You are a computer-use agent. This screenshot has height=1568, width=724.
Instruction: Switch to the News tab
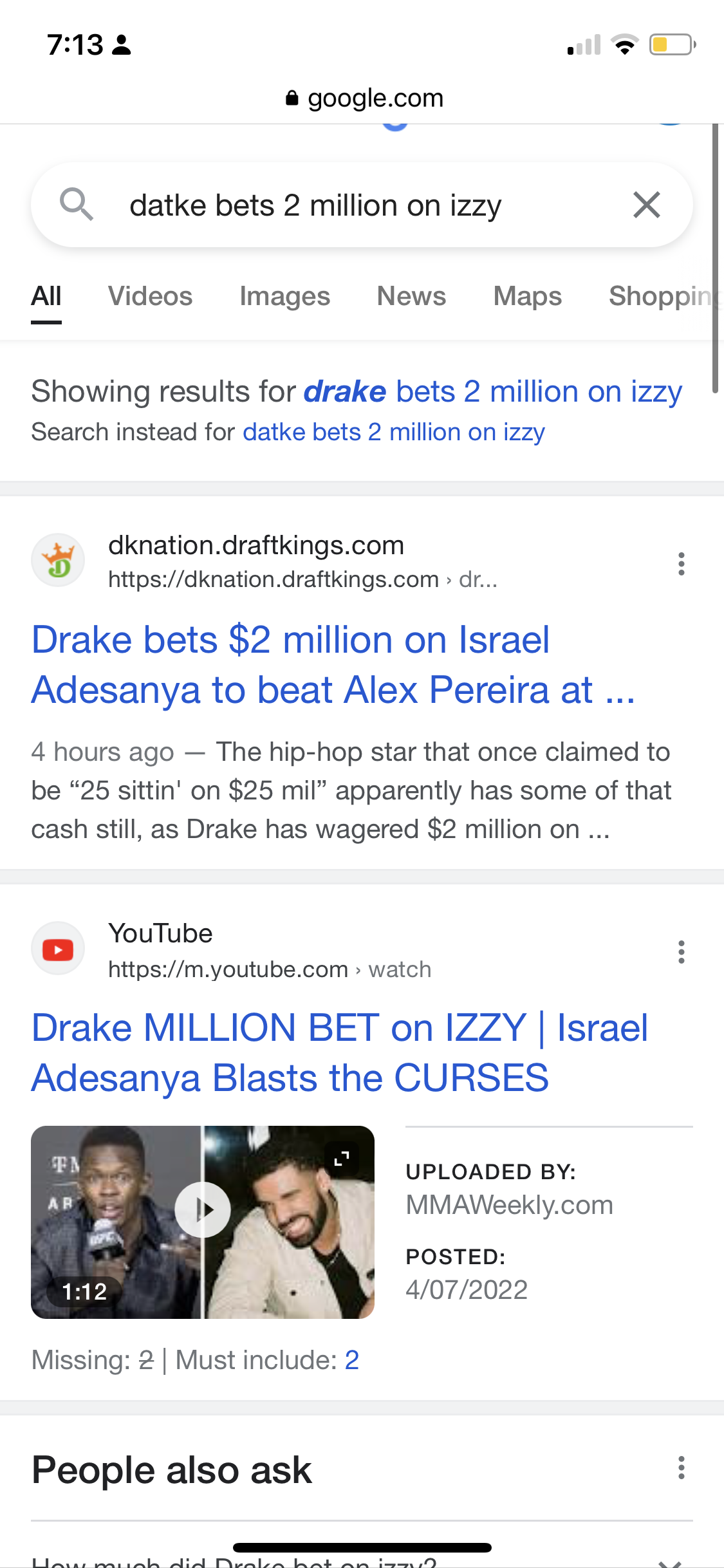(x=411, y=297)
